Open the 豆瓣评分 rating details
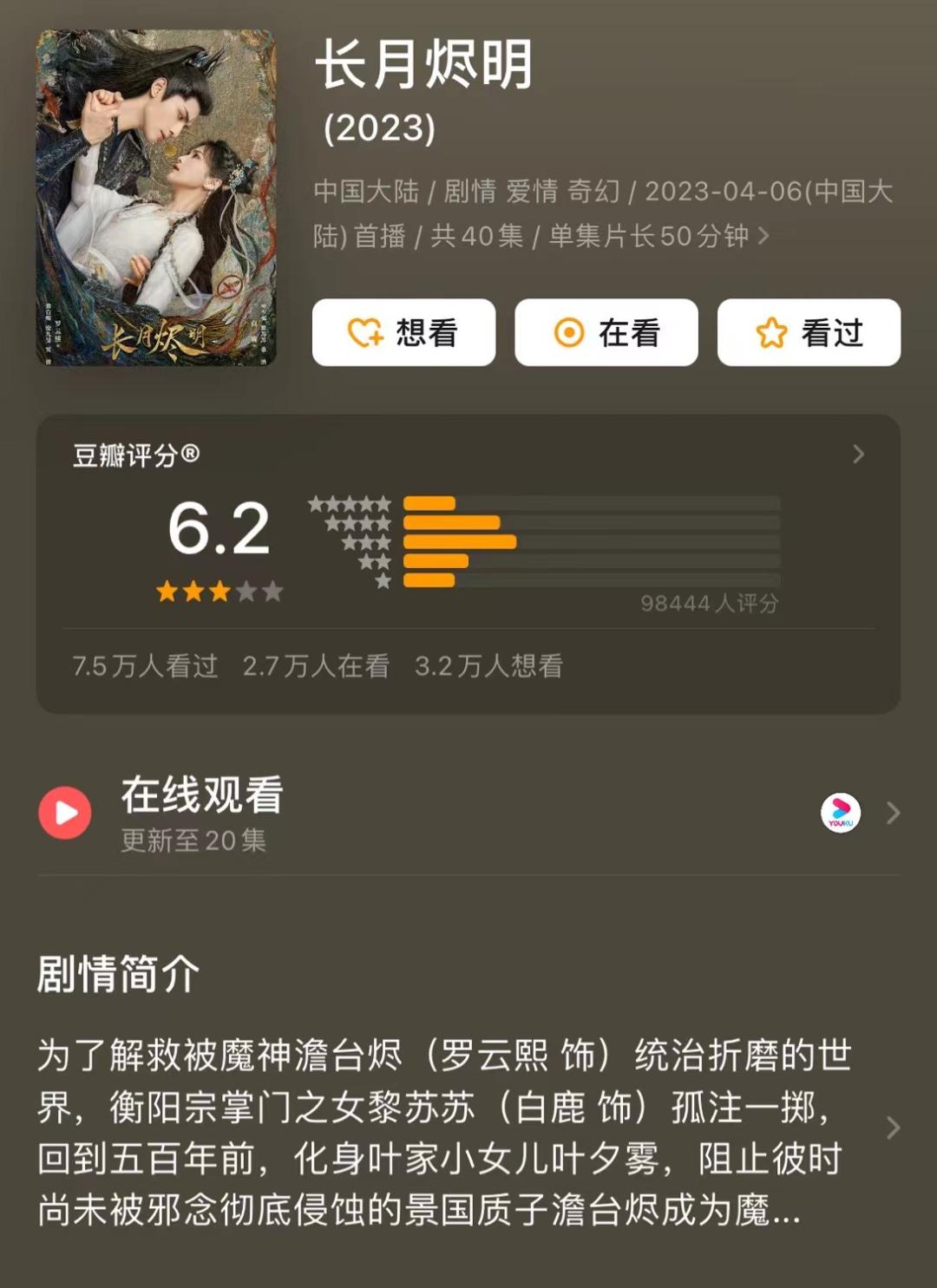The image size is (937, 1288). coord(858,454)
